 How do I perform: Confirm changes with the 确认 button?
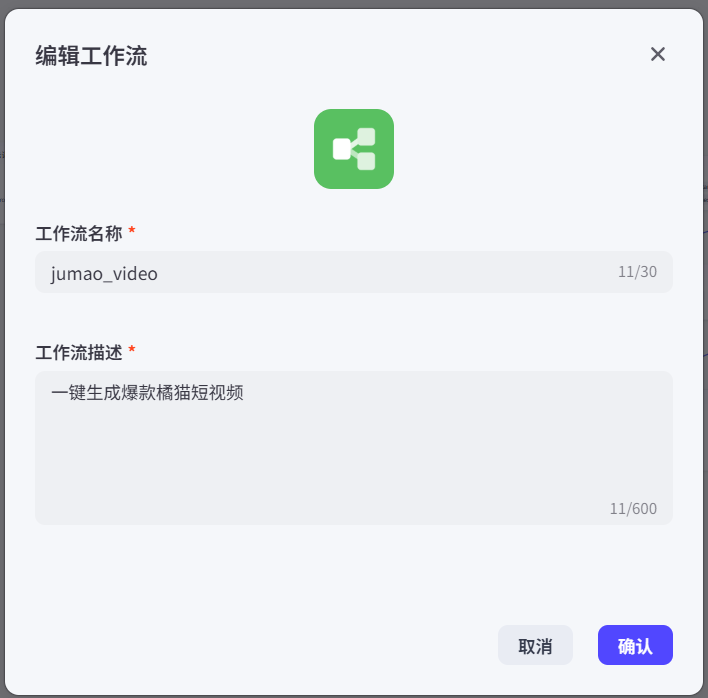click(x=635, y=645)
